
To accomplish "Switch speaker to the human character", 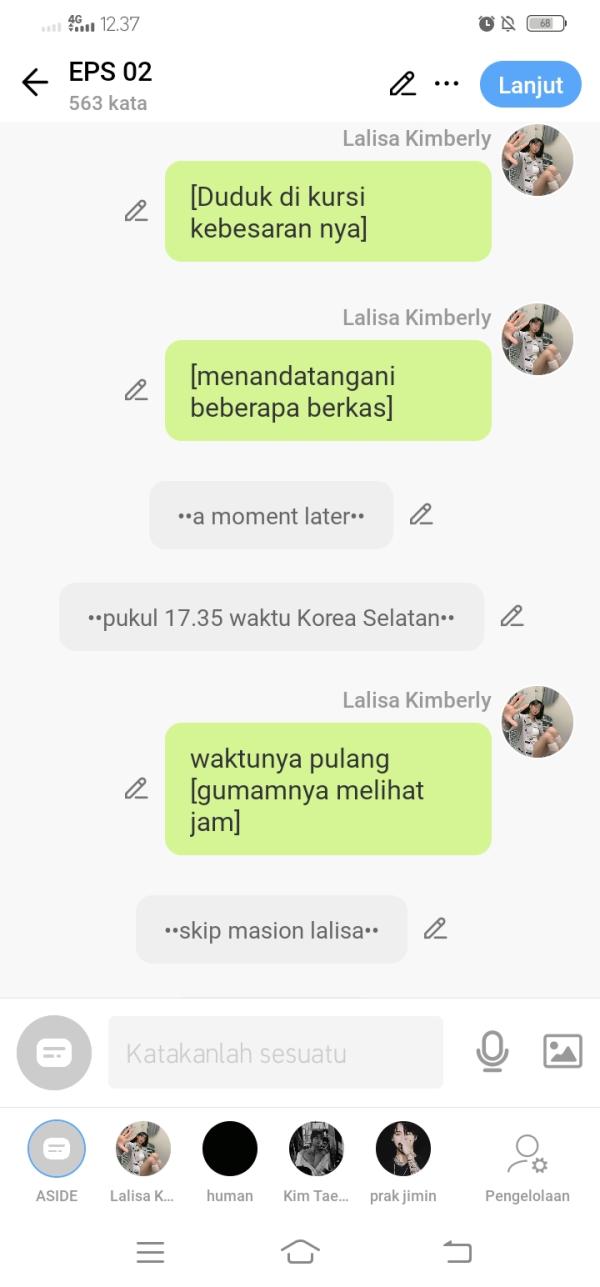I will point(230,1149).
